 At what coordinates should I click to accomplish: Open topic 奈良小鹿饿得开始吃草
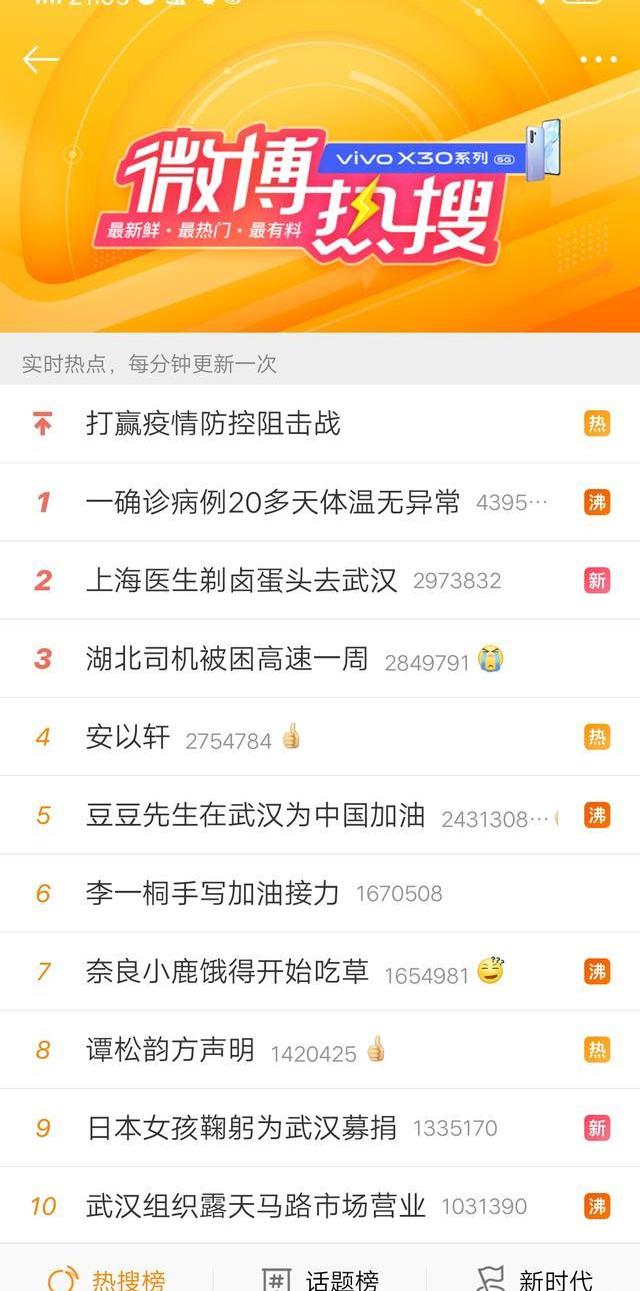pos(227,972)
